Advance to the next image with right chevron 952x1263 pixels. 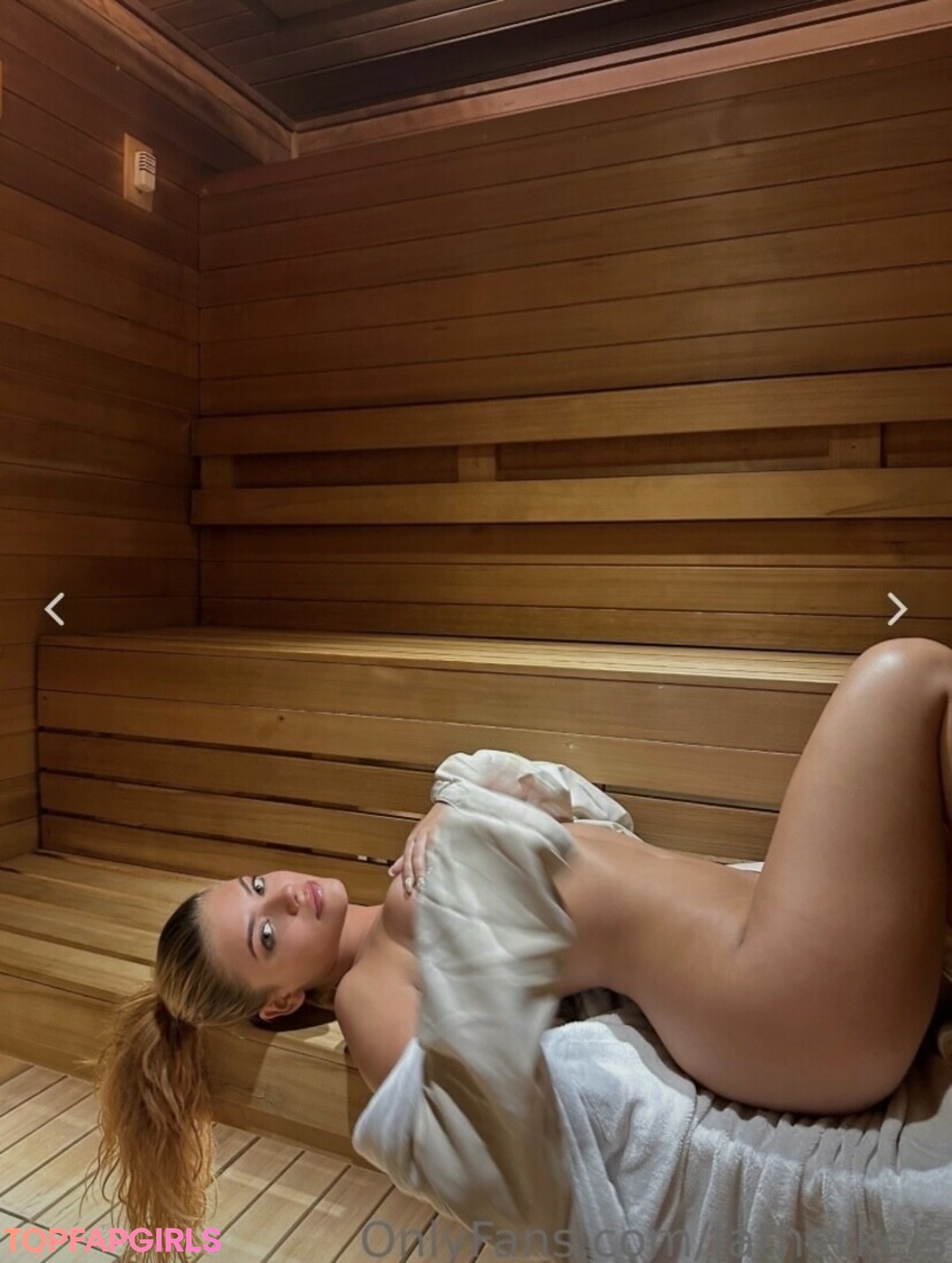896,609
